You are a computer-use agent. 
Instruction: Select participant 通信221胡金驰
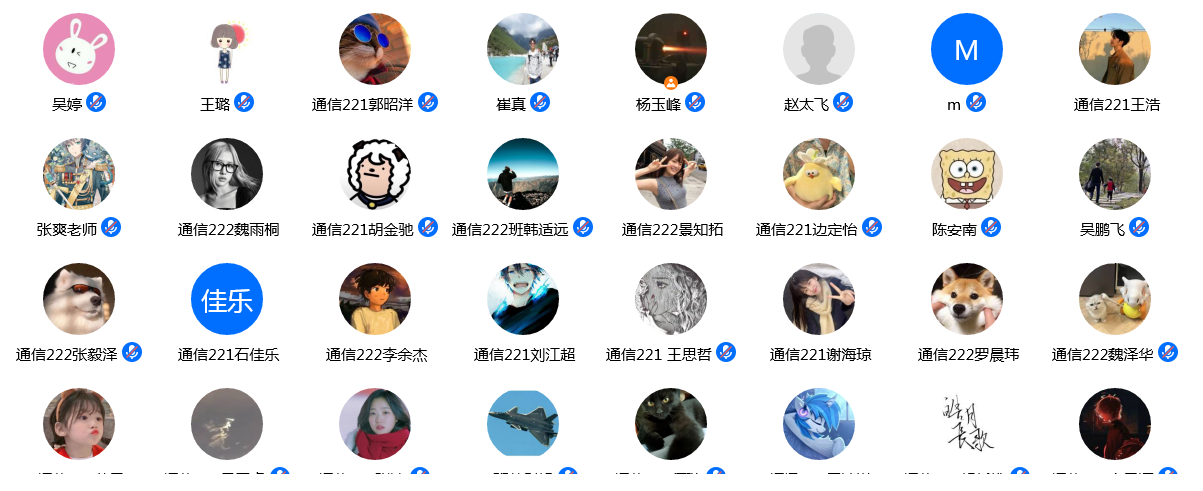[x=375, y=174]
